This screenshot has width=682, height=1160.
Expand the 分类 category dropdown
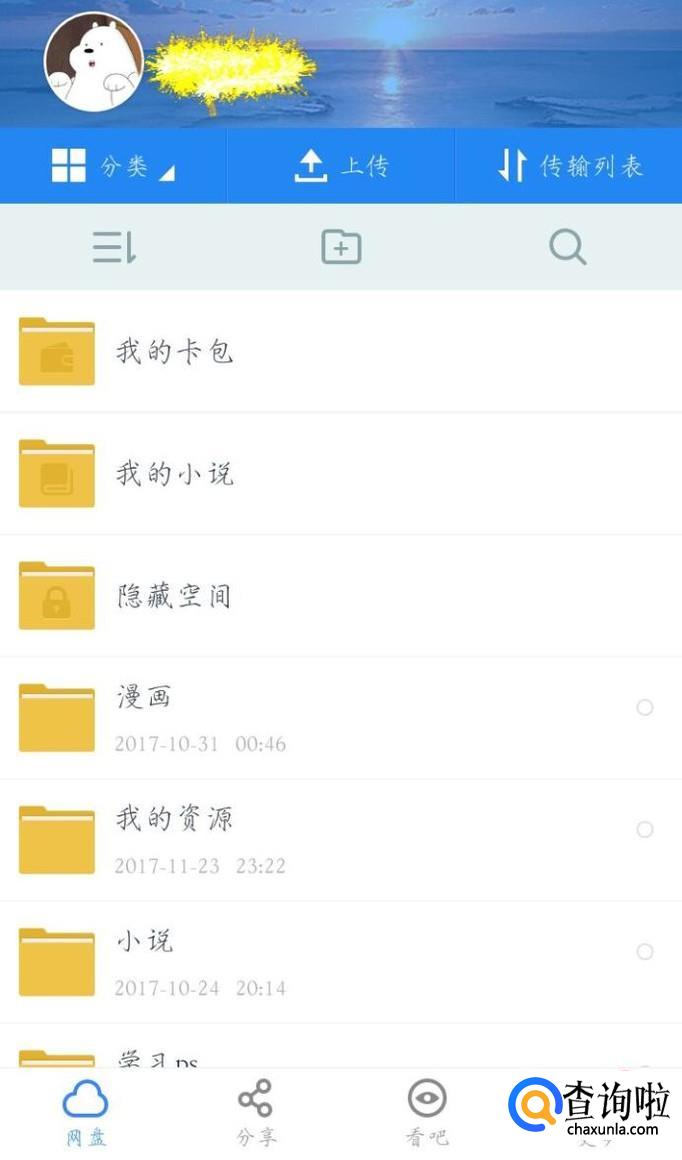pos(113,166)
